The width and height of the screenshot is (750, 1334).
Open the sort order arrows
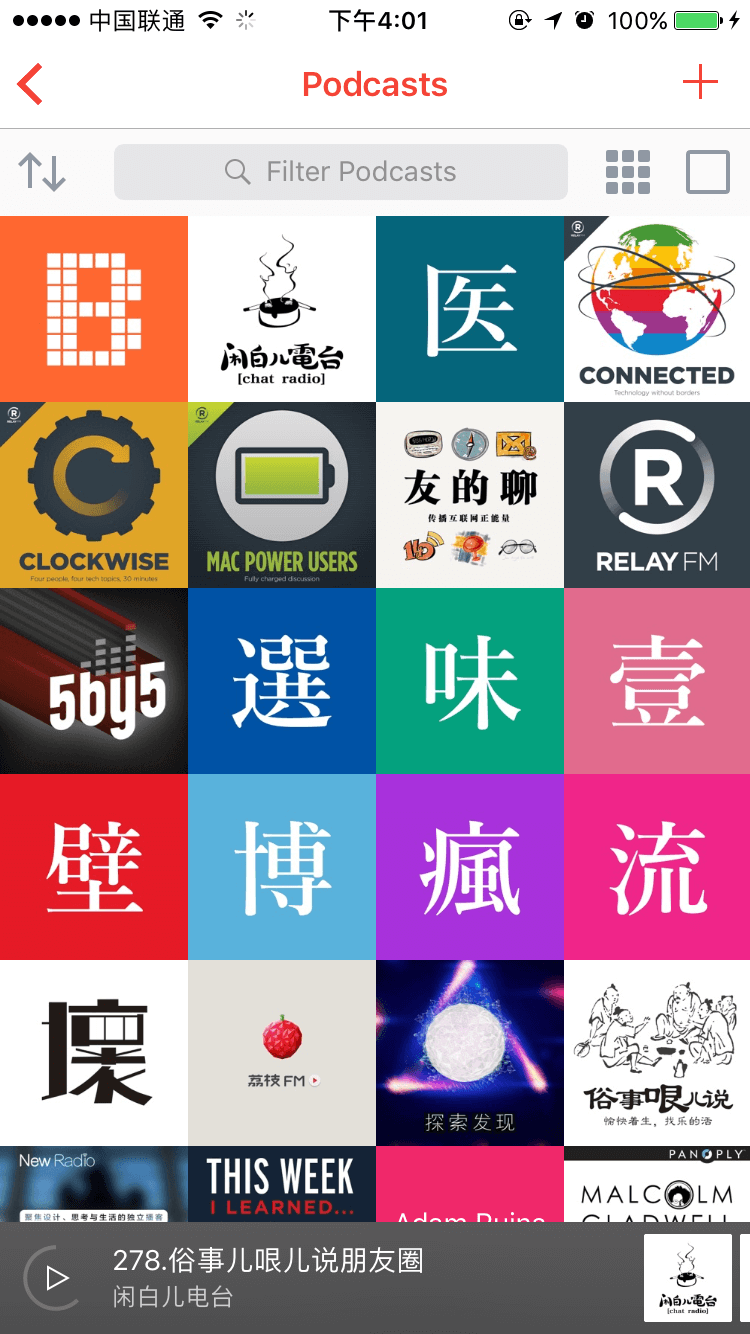(42, 172)
